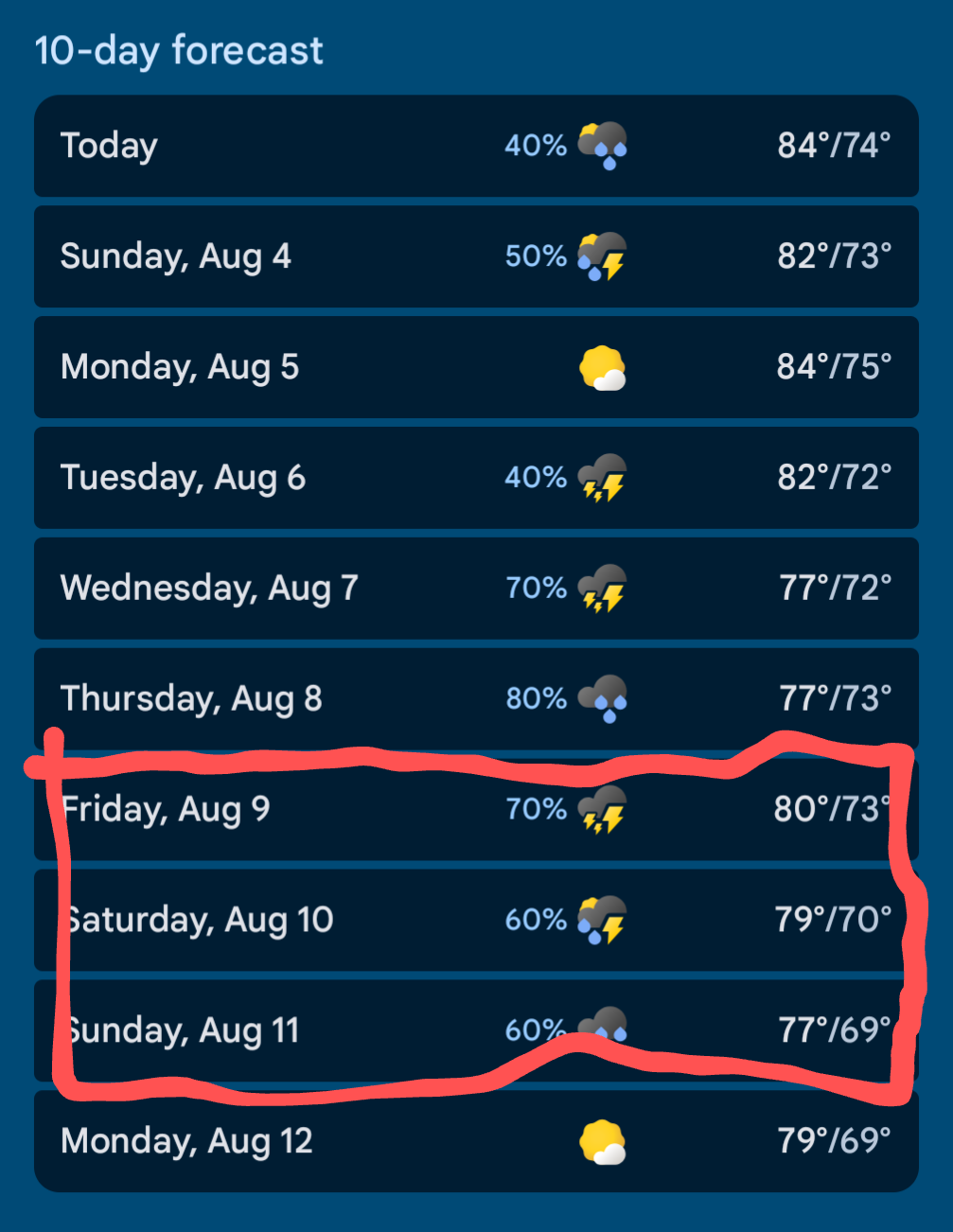Viewport: 953px width, 1232px height.
Task: Open Today's forecast row
Action: tap(476, 146)
